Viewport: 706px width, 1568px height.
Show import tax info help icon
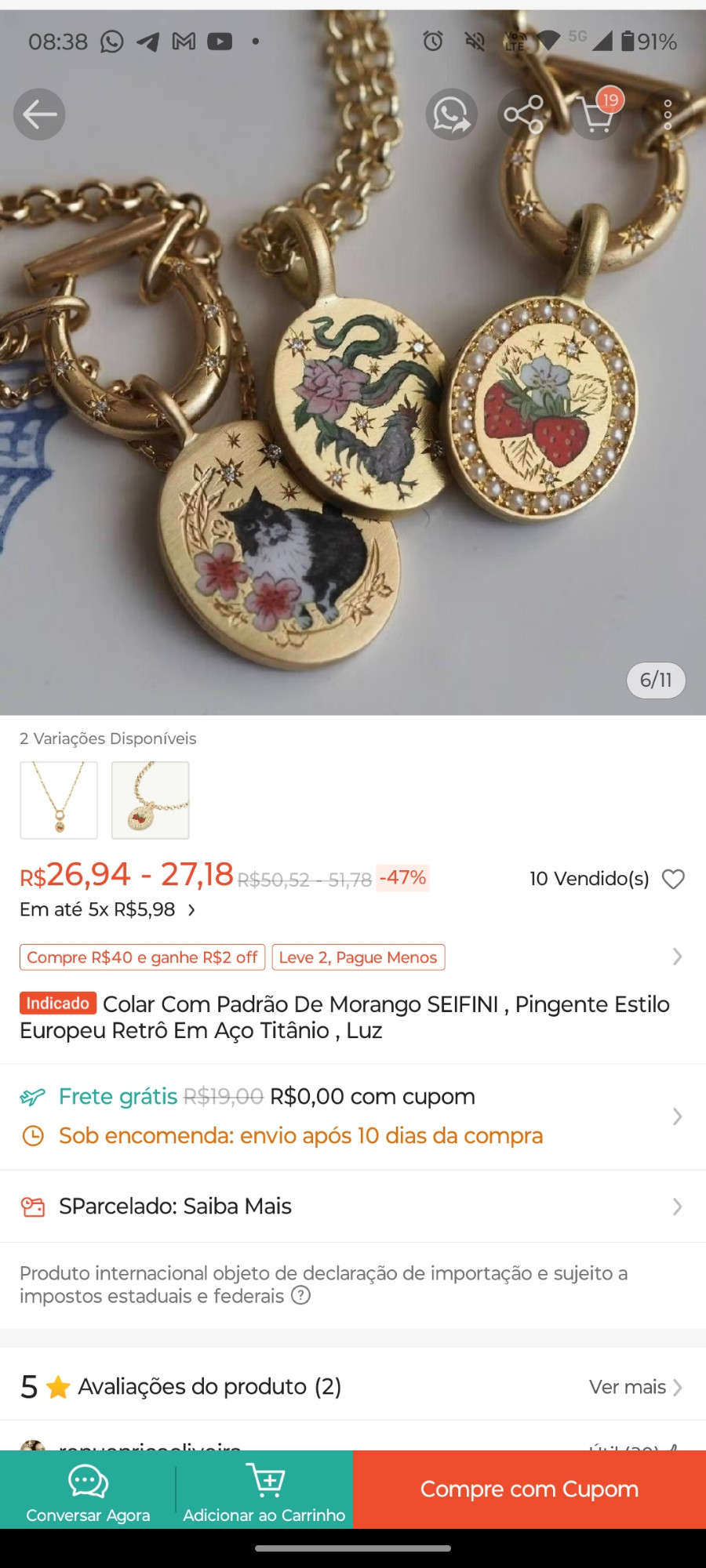[x=300, y=1295]
